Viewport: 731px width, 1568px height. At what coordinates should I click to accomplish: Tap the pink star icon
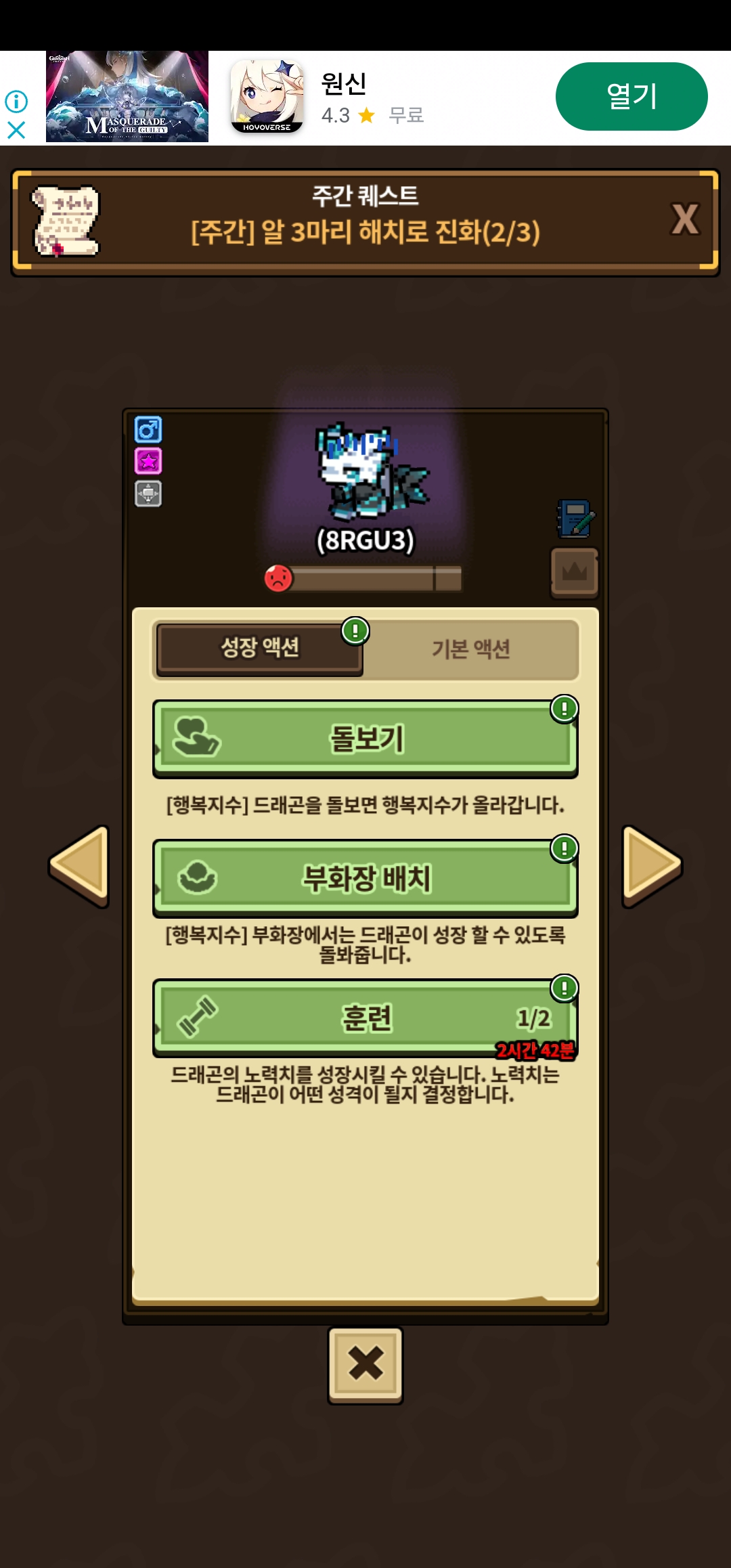click(x=148, y=462)
